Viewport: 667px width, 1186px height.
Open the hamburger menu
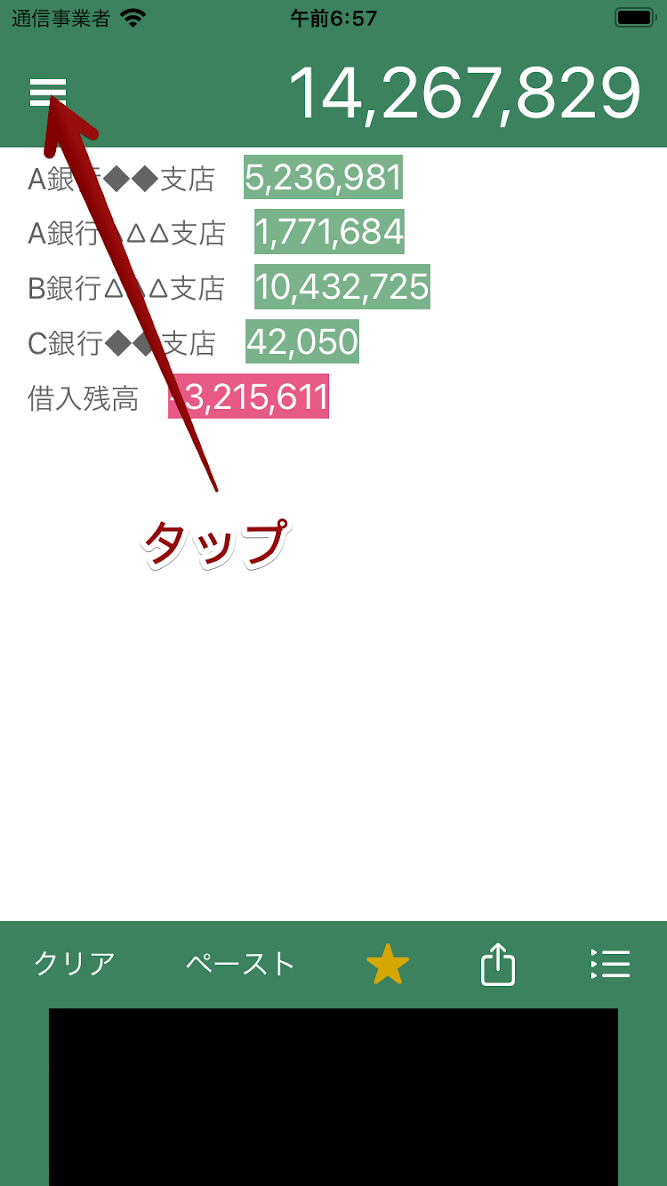[x=48, y=93]
